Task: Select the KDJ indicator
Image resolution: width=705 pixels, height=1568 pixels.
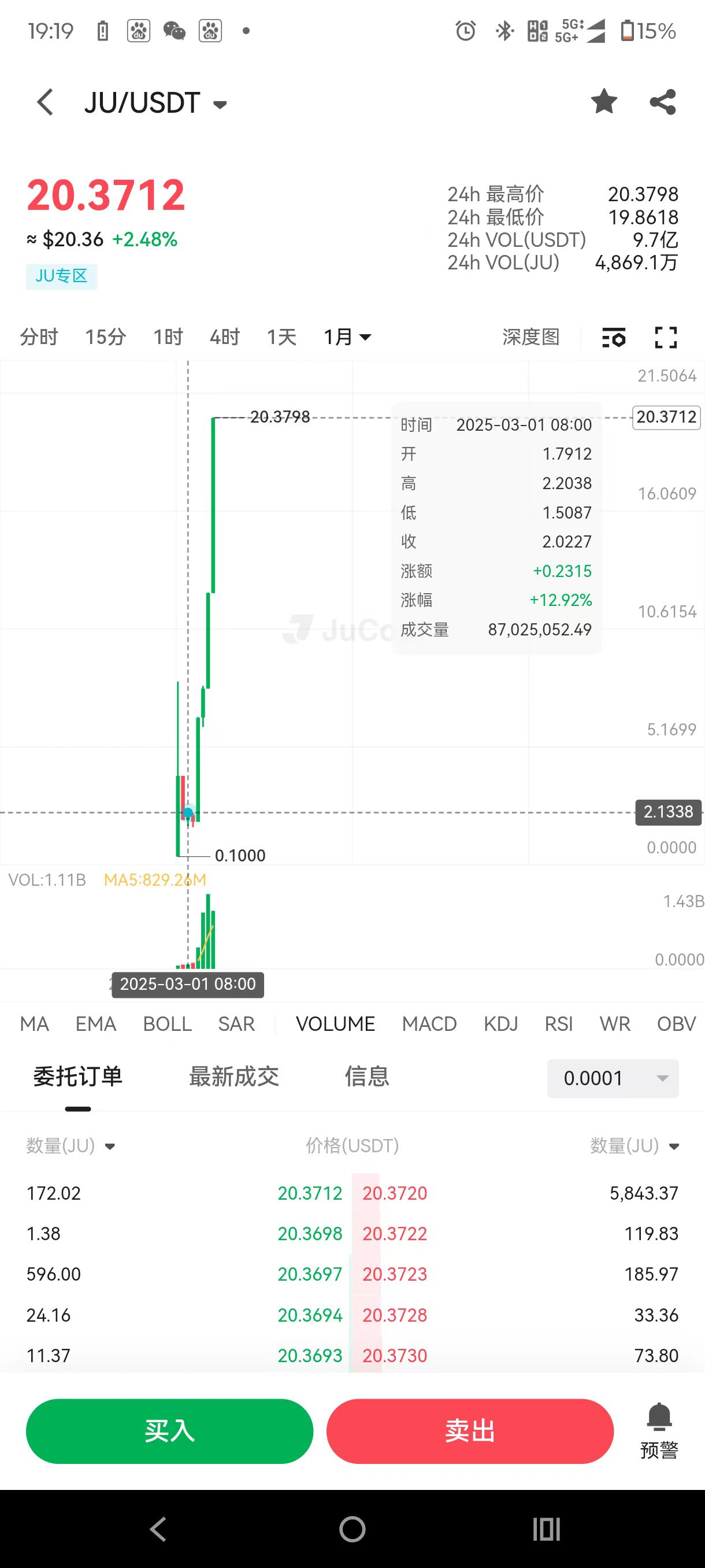Action: (500, 1024)
